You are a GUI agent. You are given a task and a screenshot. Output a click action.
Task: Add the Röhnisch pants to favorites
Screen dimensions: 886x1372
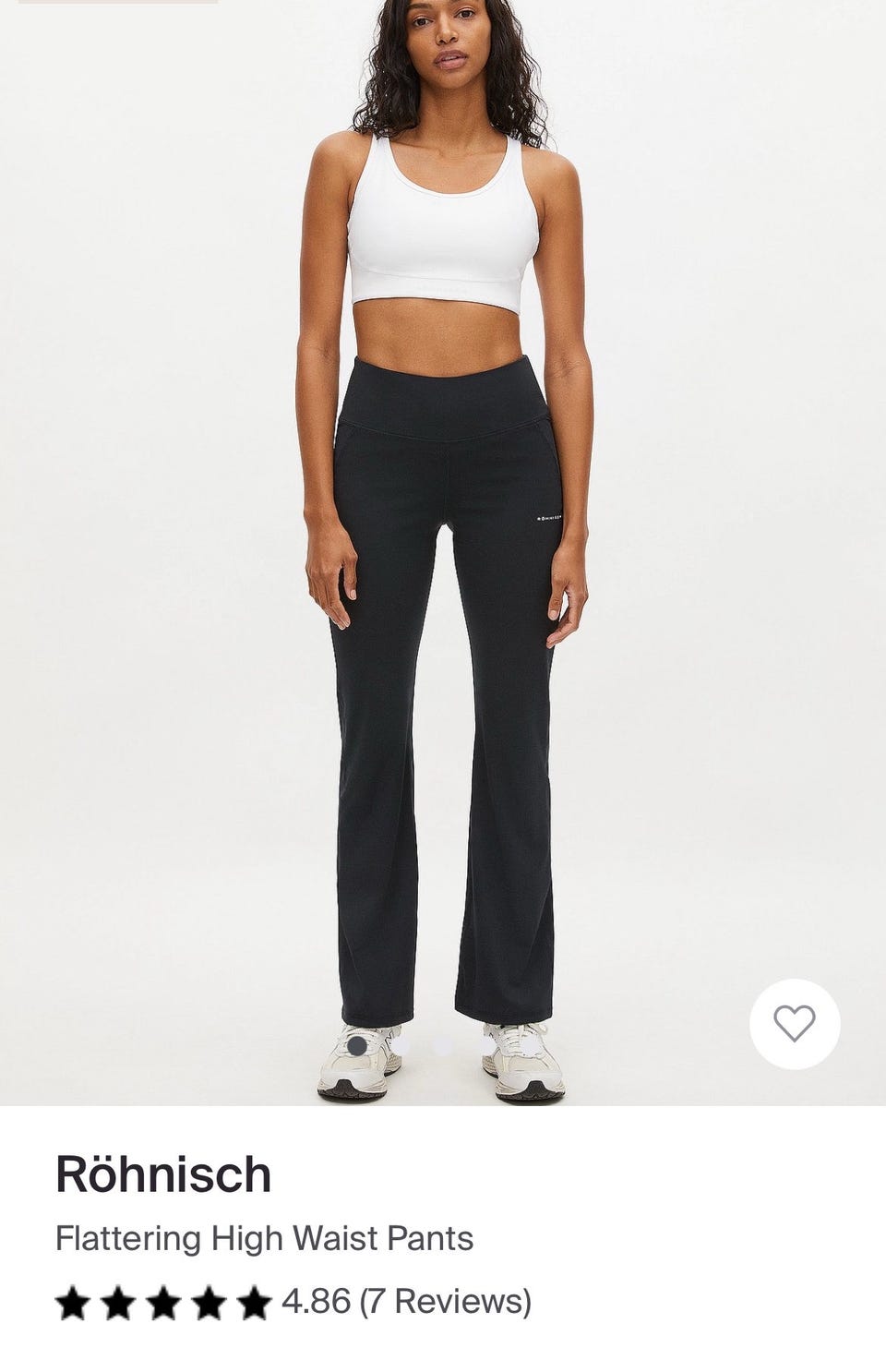[x=794, y=1023]
